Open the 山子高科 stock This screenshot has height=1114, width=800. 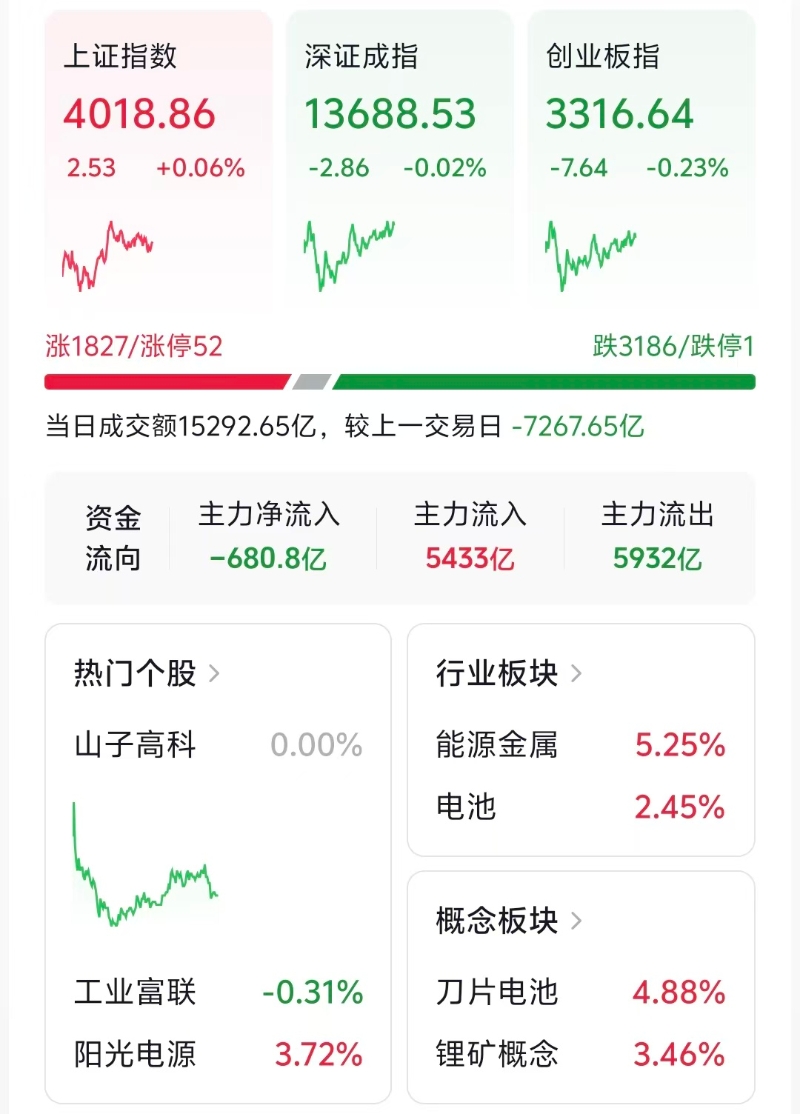coord(217,746)
